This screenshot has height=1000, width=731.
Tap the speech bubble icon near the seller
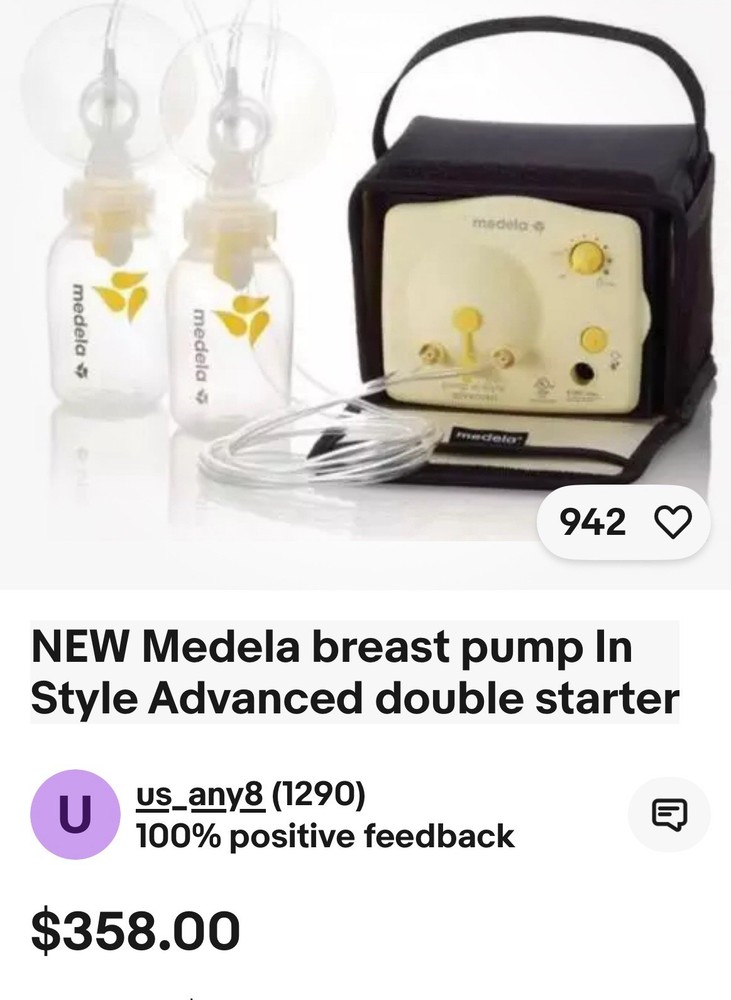(672, 812)
